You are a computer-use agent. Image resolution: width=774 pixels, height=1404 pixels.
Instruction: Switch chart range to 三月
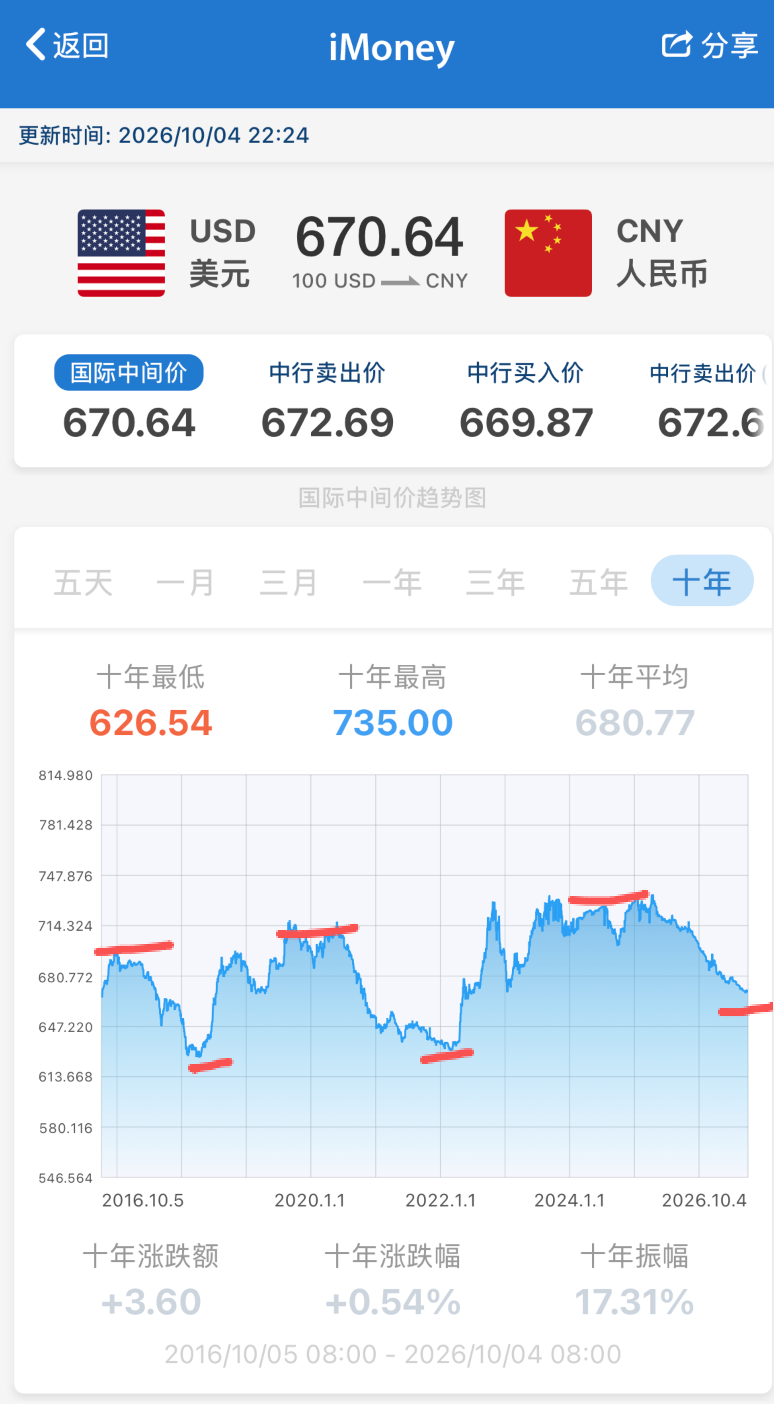[x=289, y=582]
